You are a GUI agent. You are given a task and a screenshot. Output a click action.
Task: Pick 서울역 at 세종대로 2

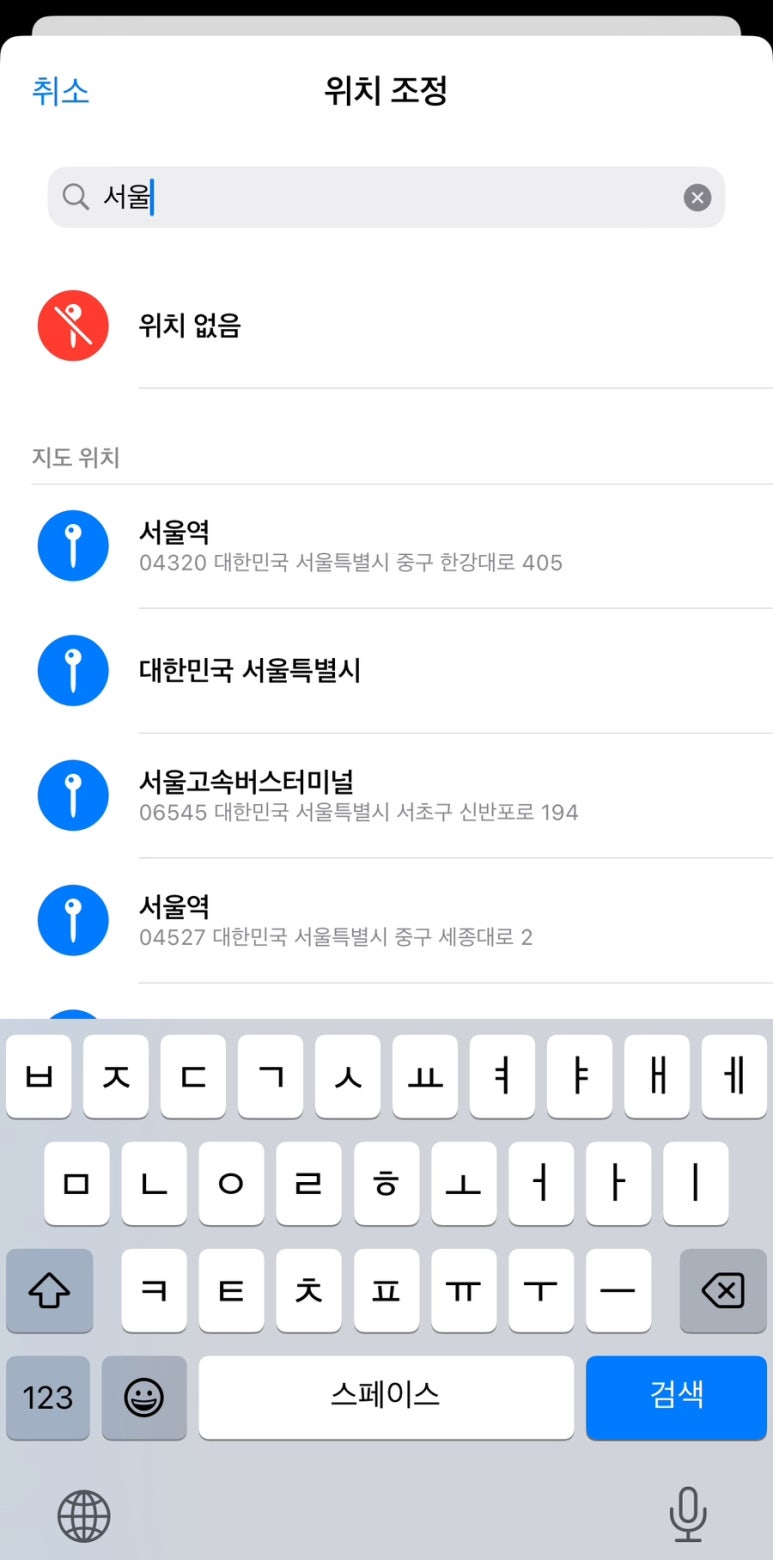coord(335,920)
